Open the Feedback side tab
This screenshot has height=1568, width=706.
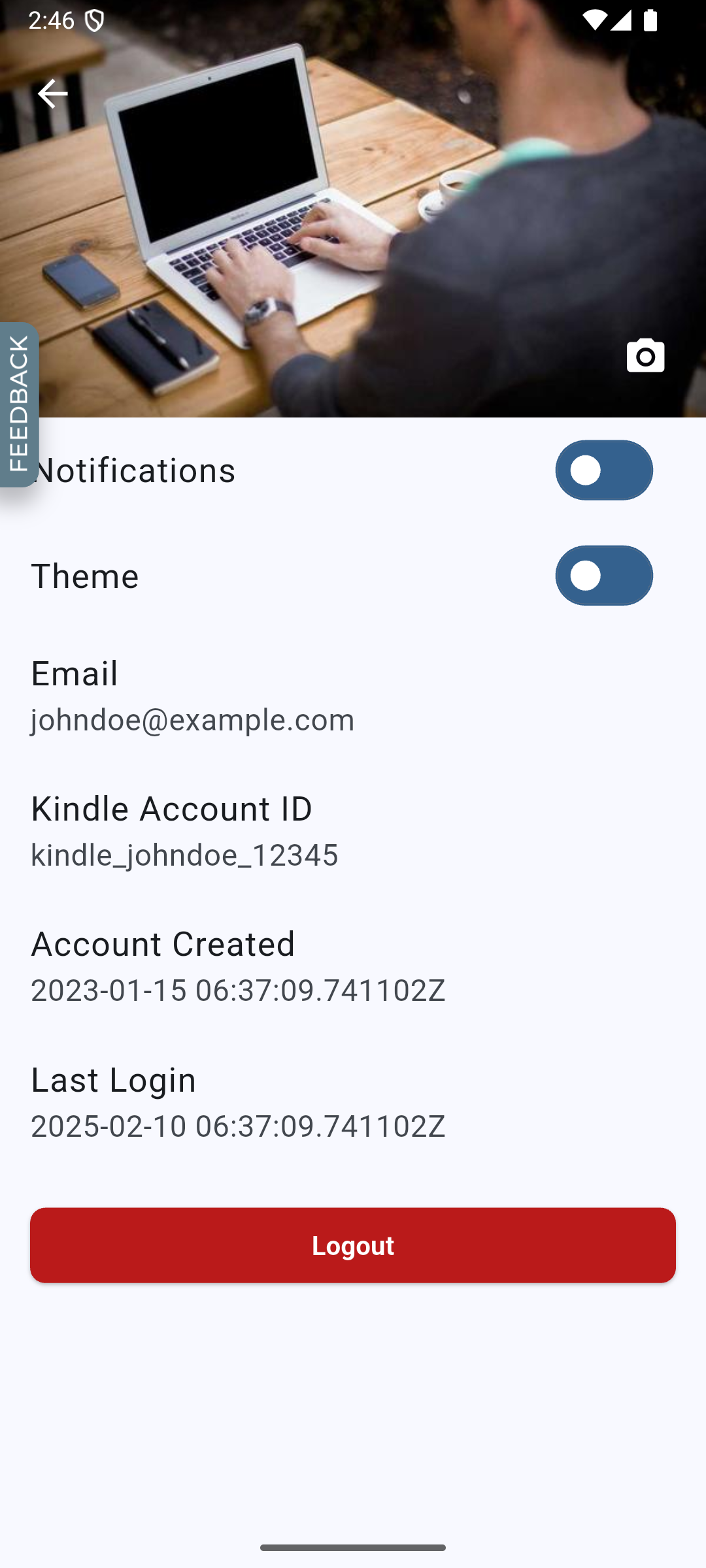(19, 404)
